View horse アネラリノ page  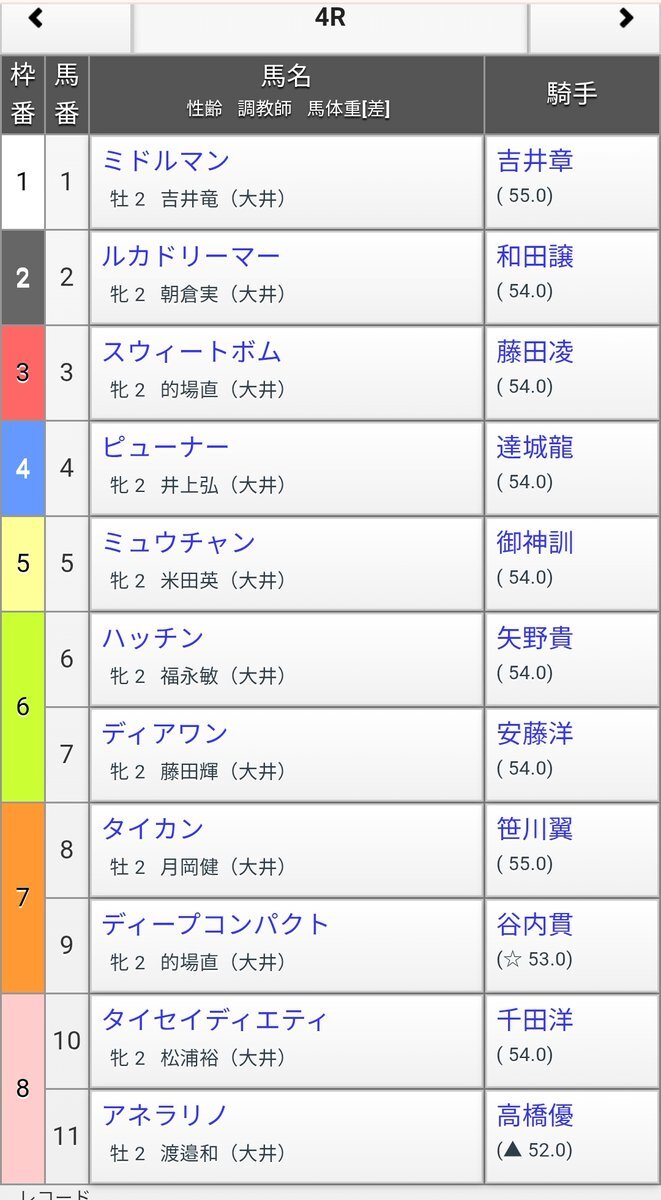[166, 1115]
